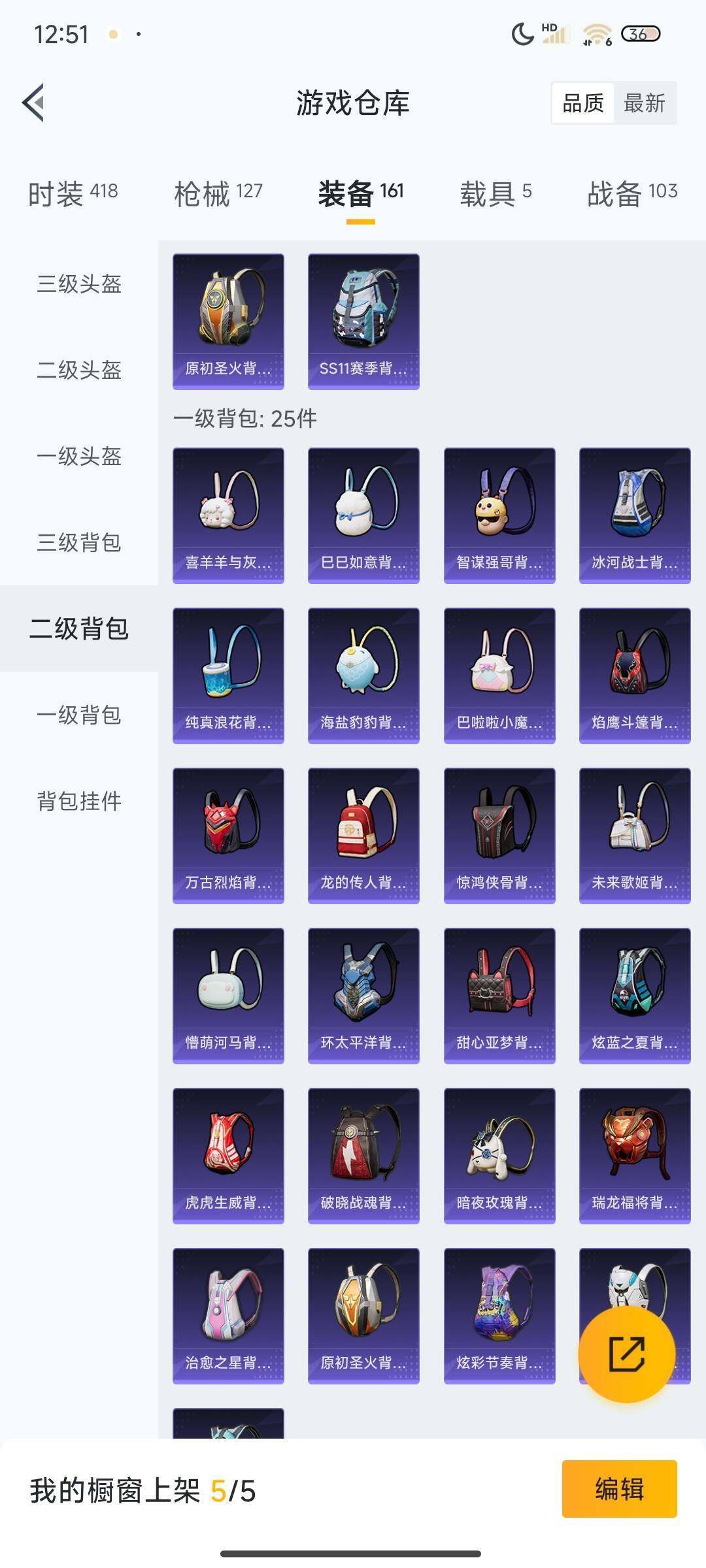
Task: Open the 战备 tab
Action: 632,193
